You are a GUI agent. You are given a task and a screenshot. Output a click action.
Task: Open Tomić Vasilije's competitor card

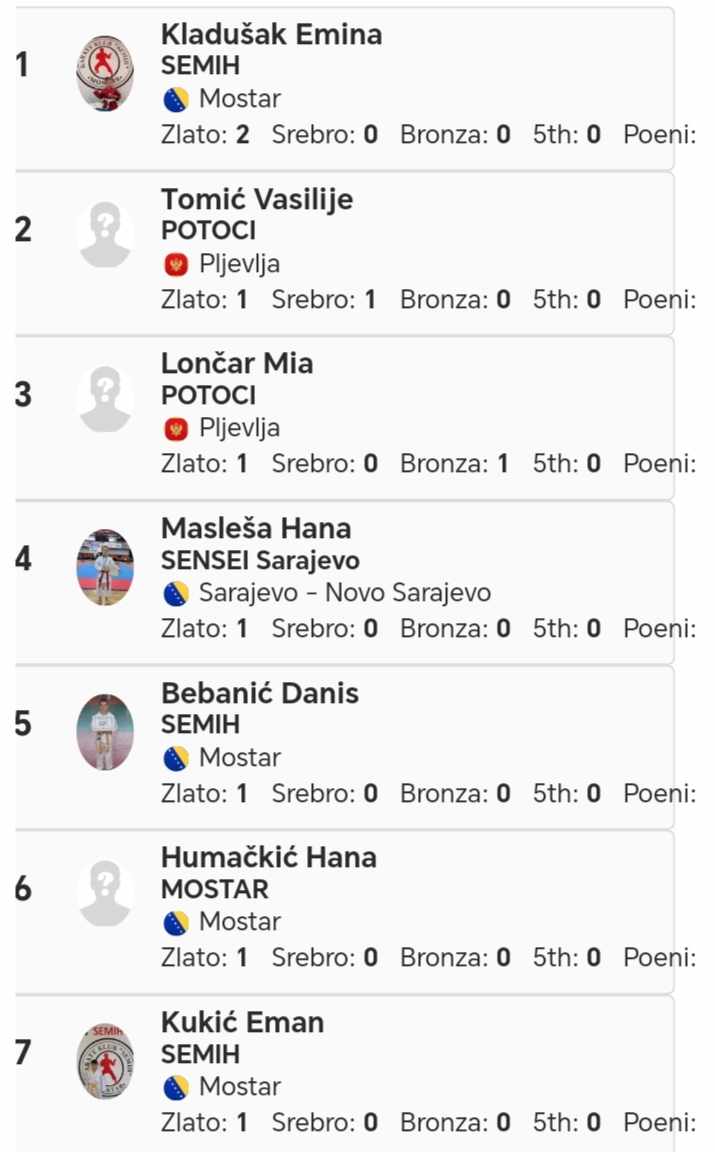pos(344,253)
